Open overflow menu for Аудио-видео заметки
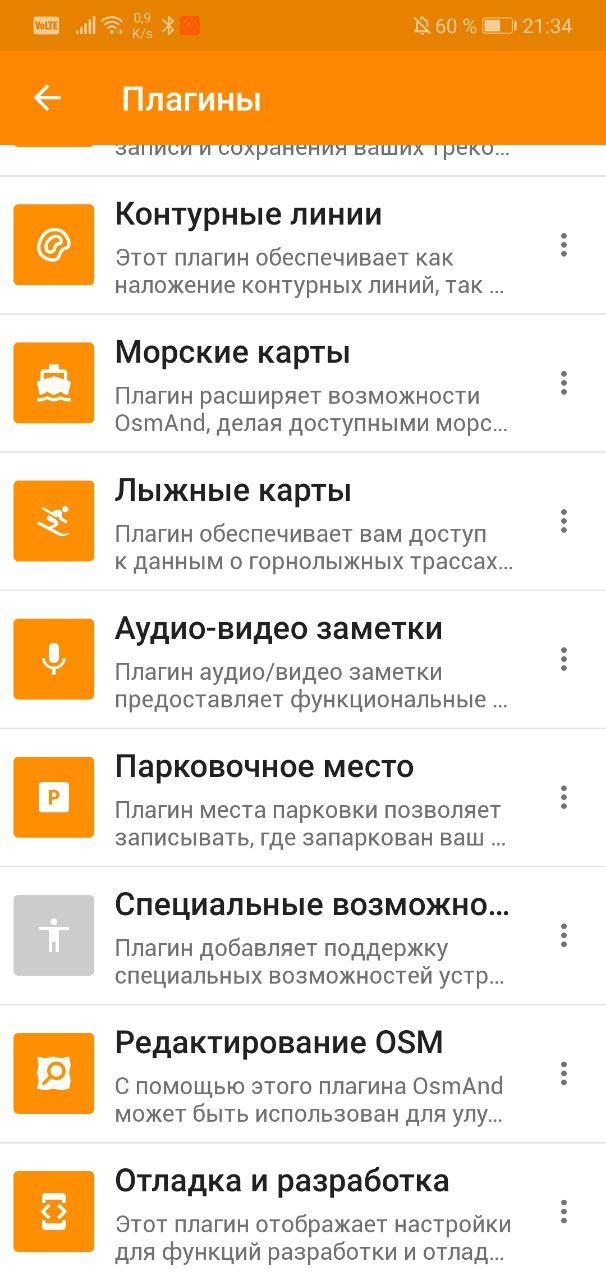 point(564,659)
